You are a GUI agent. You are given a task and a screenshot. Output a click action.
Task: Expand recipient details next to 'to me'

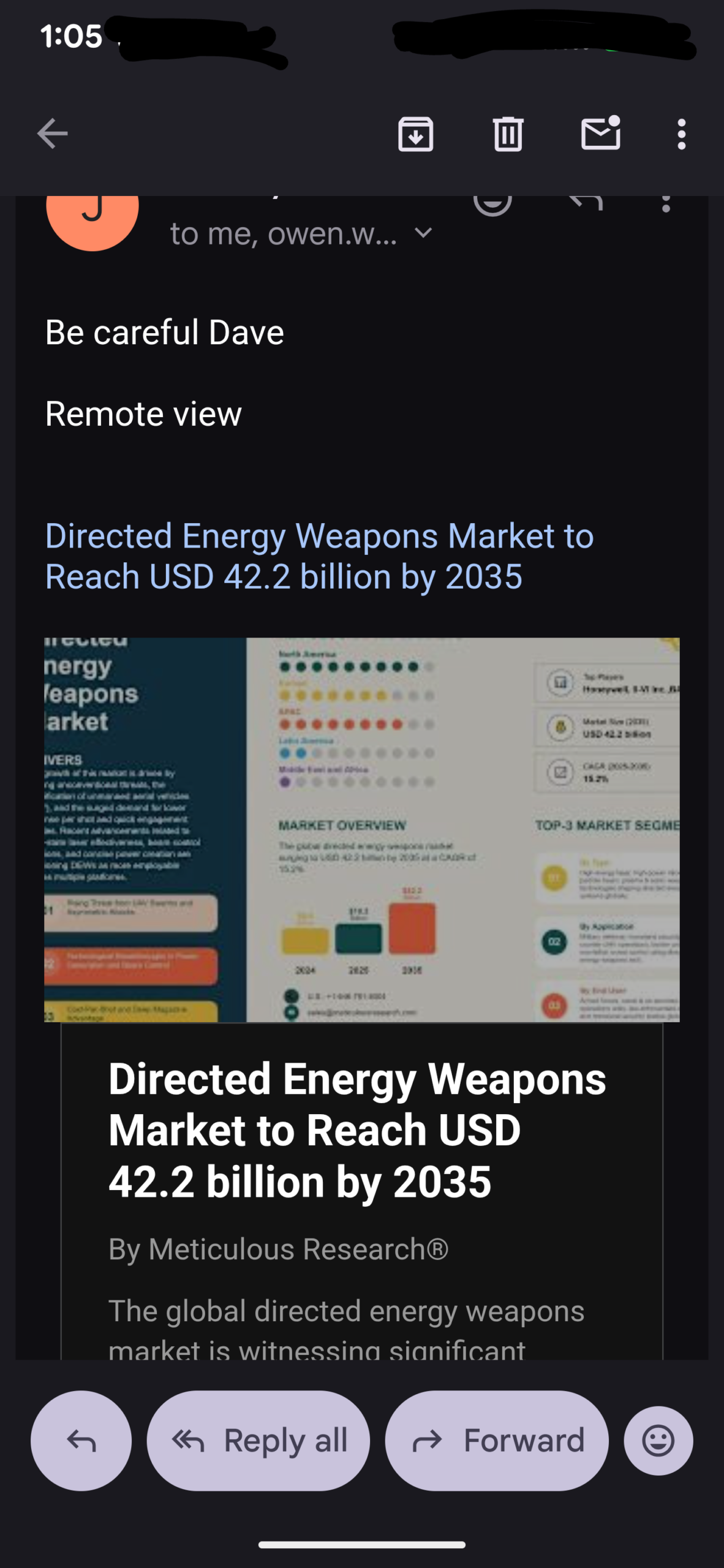click(423, 233)
